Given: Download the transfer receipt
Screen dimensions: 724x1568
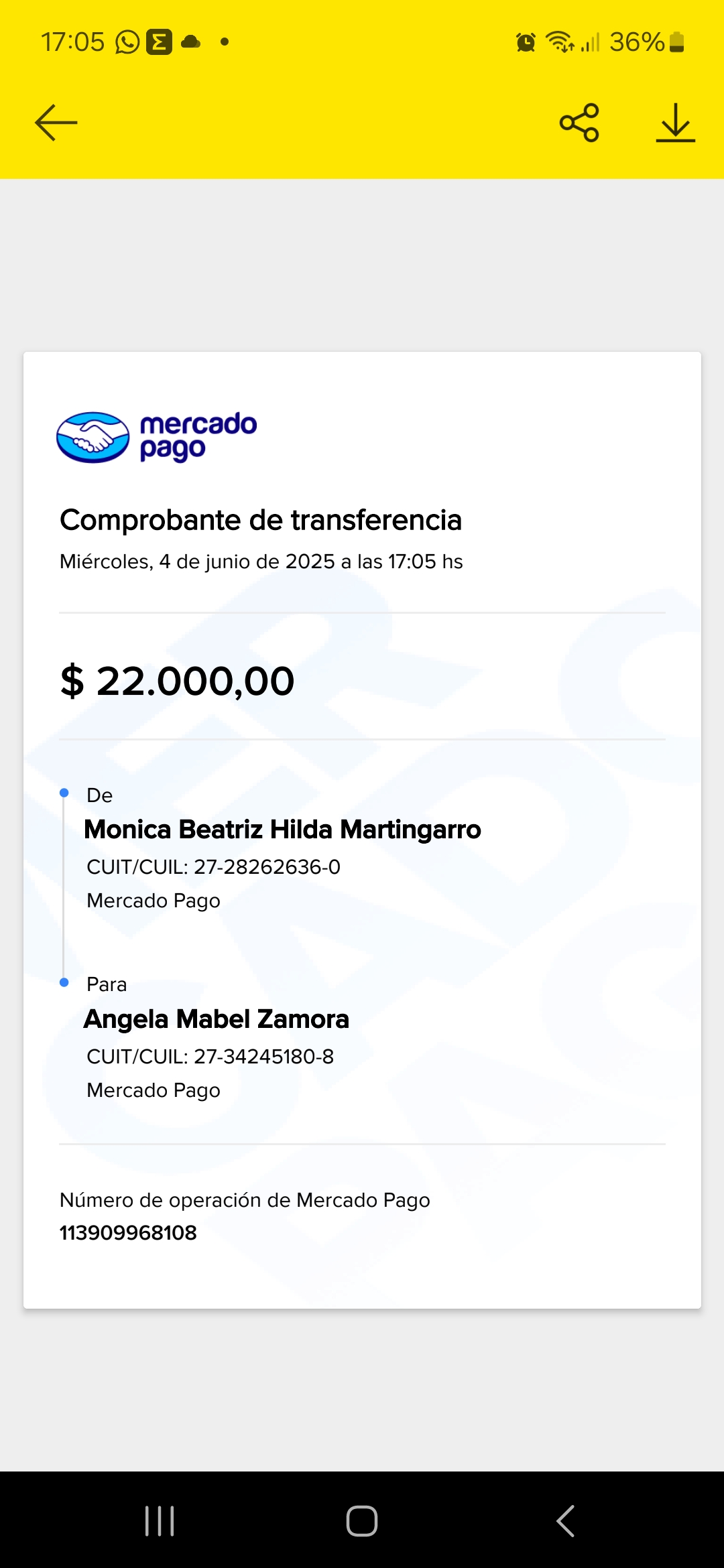Looking at the screenshot, I should 675,123.
